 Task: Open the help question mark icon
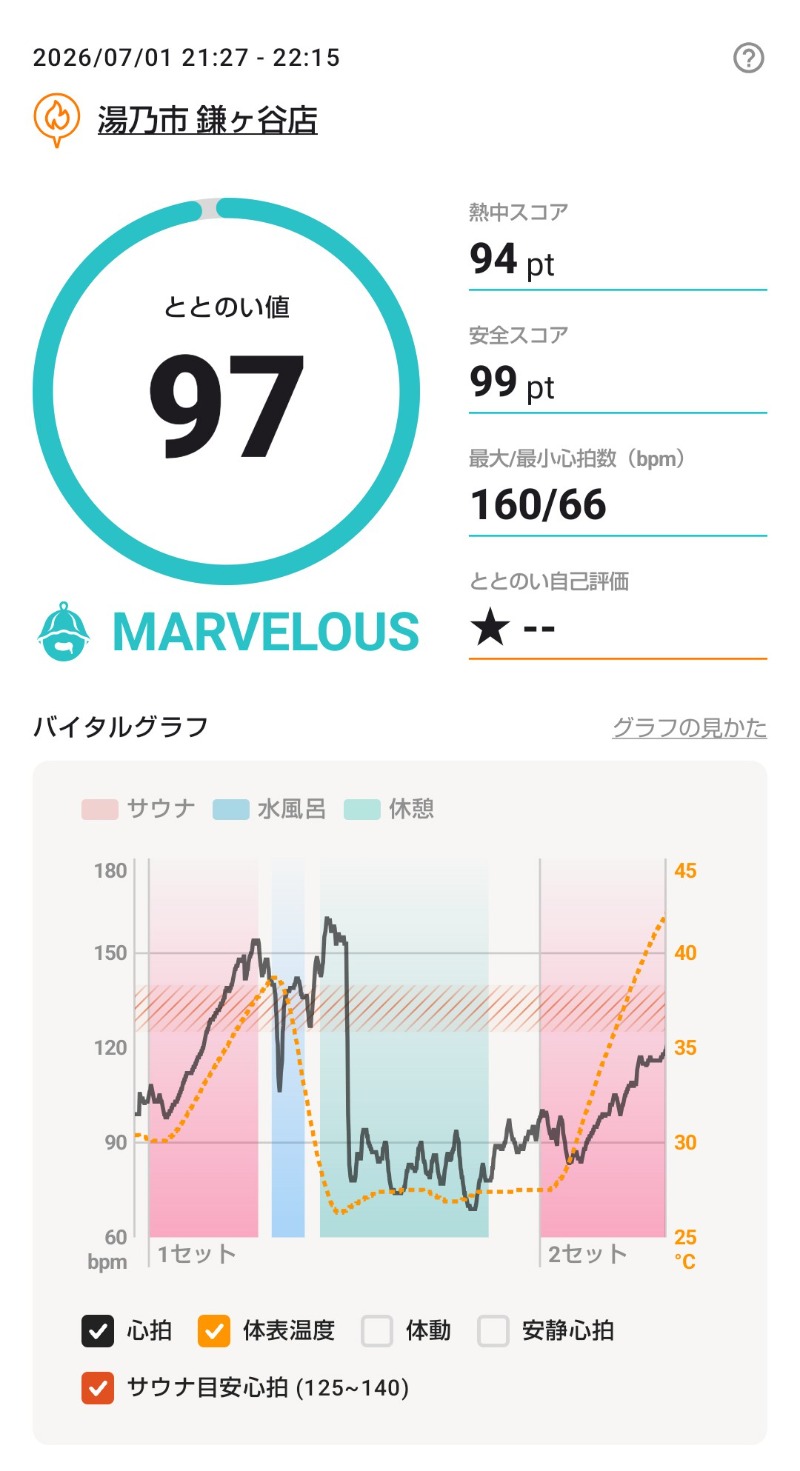[x=748, y=59]
